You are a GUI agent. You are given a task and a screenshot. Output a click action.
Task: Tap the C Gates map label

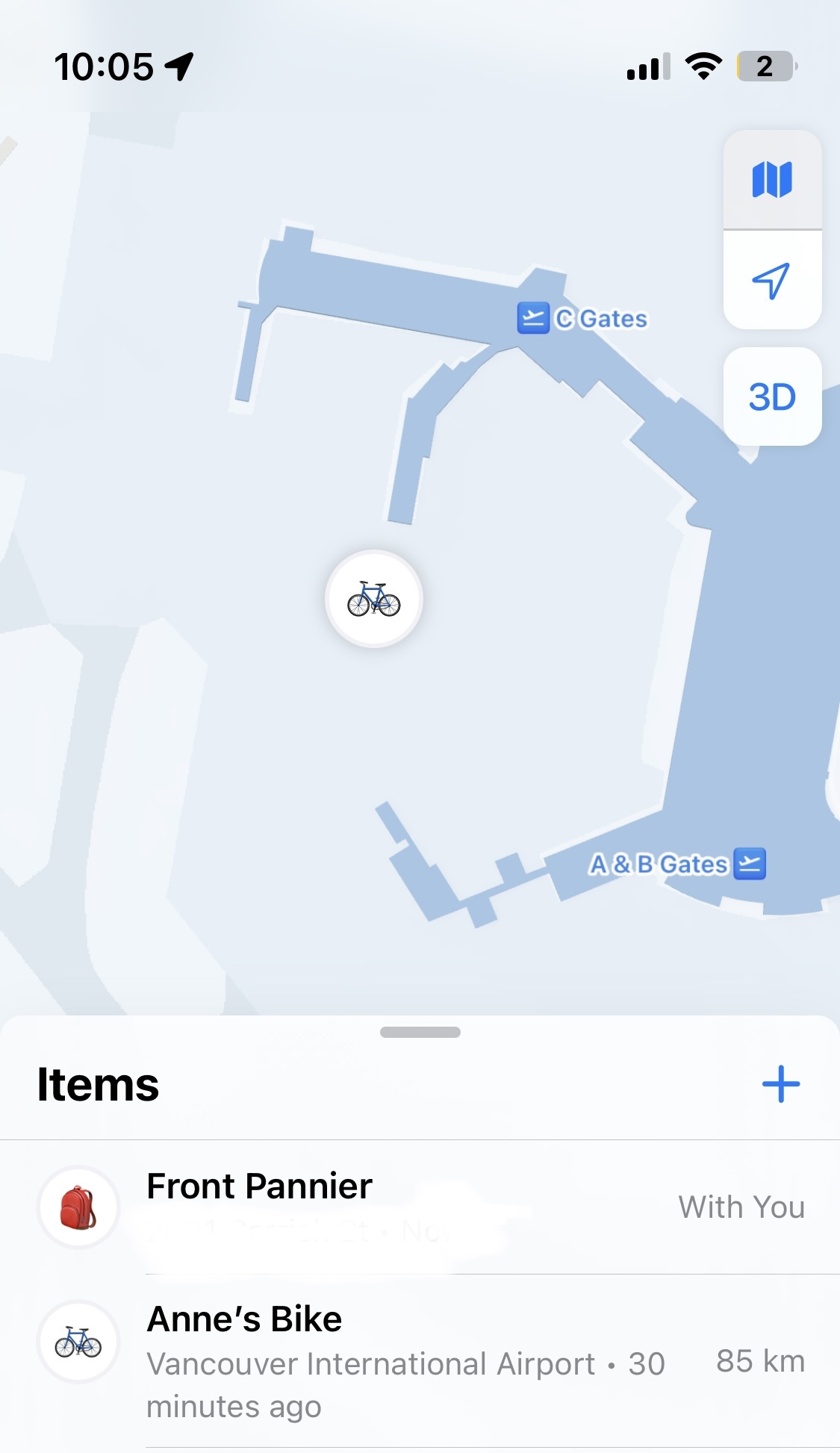(x=583, y=319)
